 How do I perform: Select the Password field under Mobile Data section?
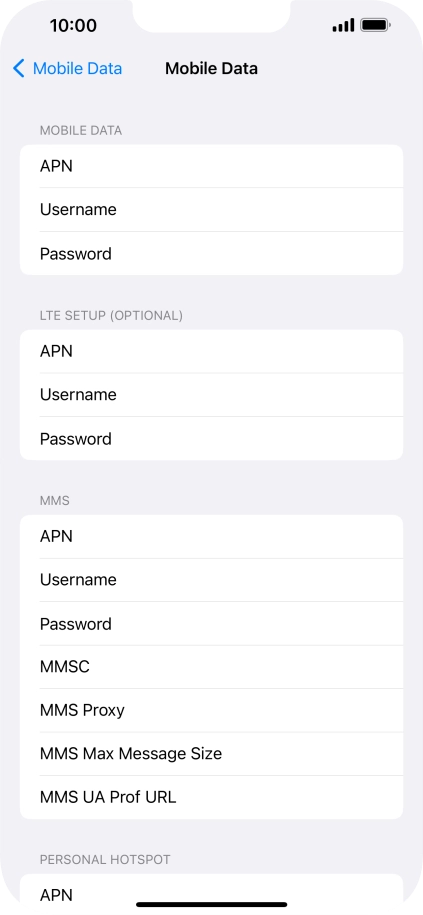pos(211,253)
